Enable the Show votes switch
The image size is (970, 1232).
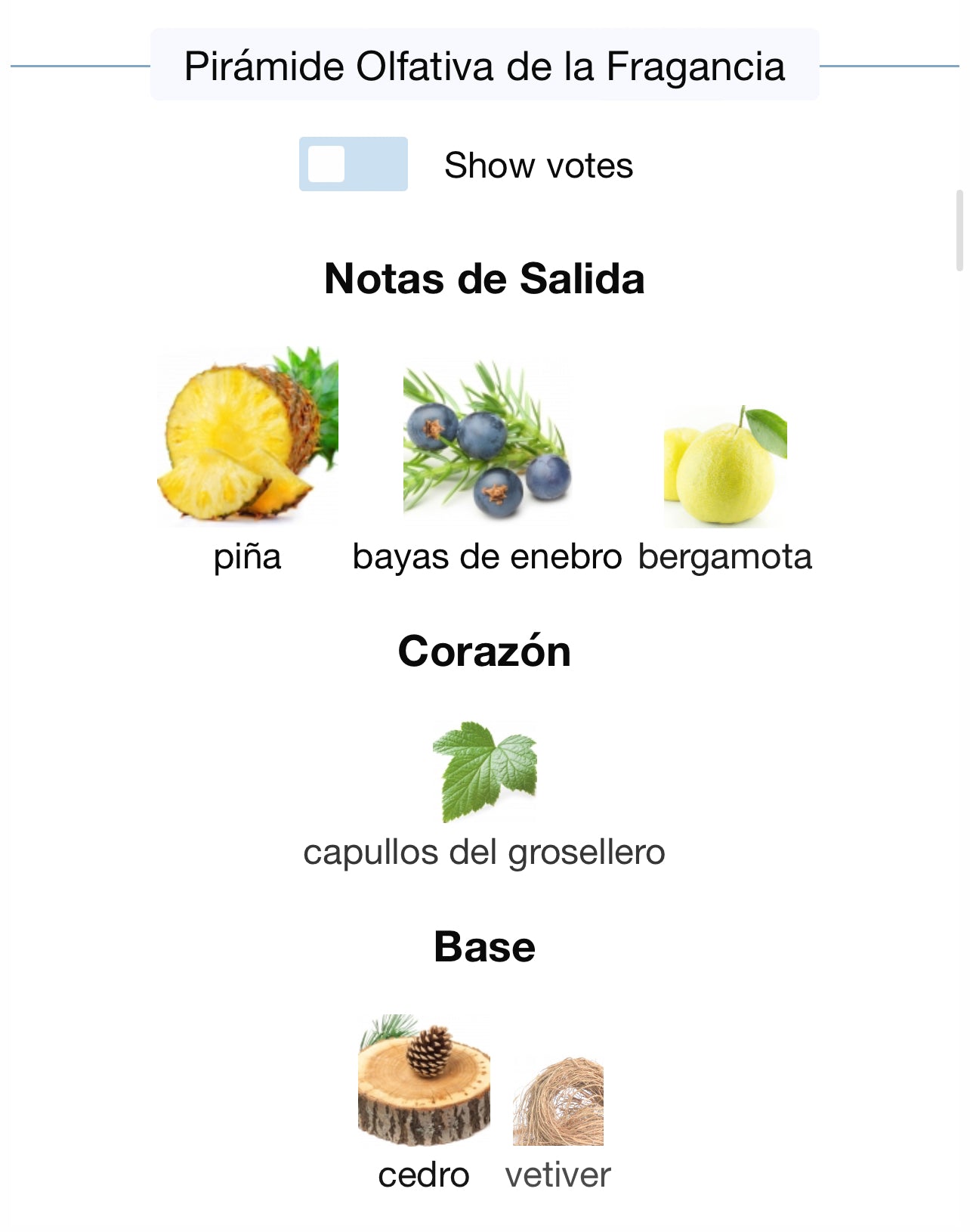coord(353,164)
